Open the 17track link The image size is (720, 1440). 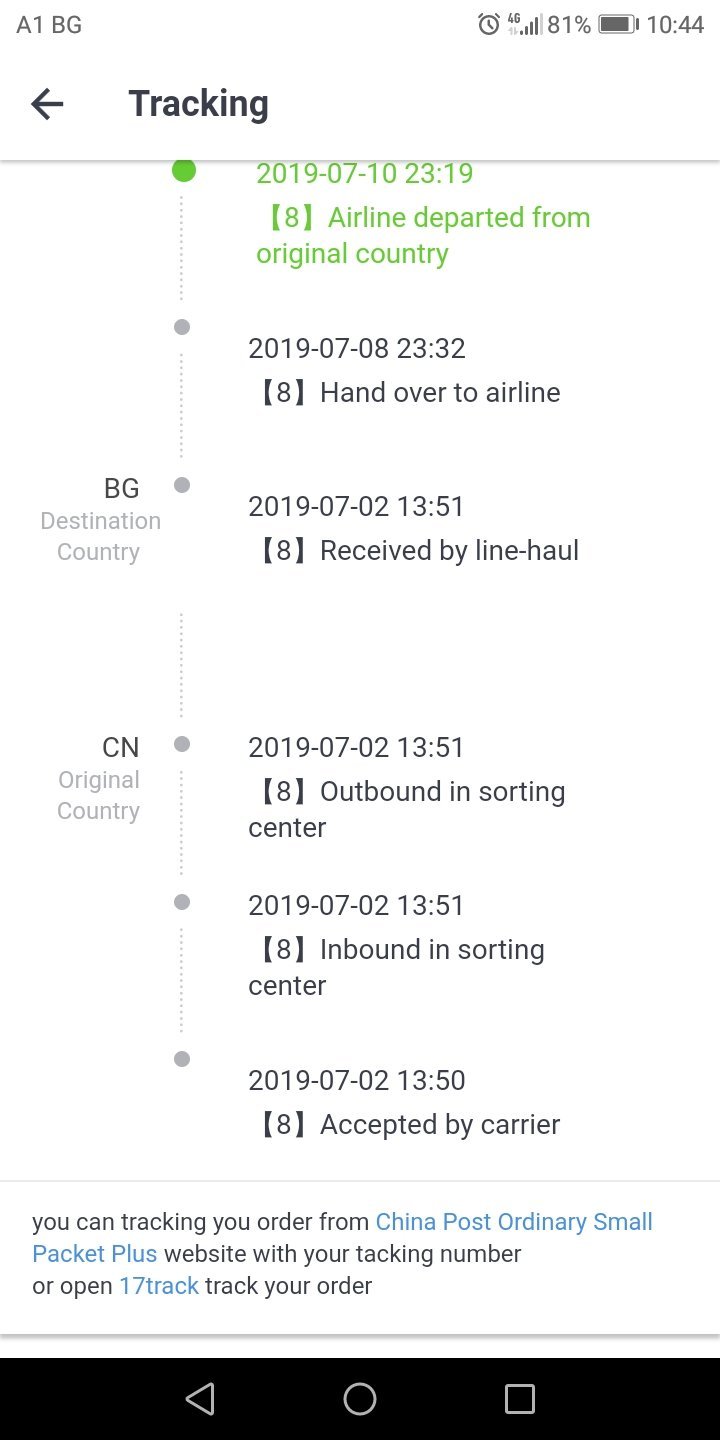pos(158,1286)
